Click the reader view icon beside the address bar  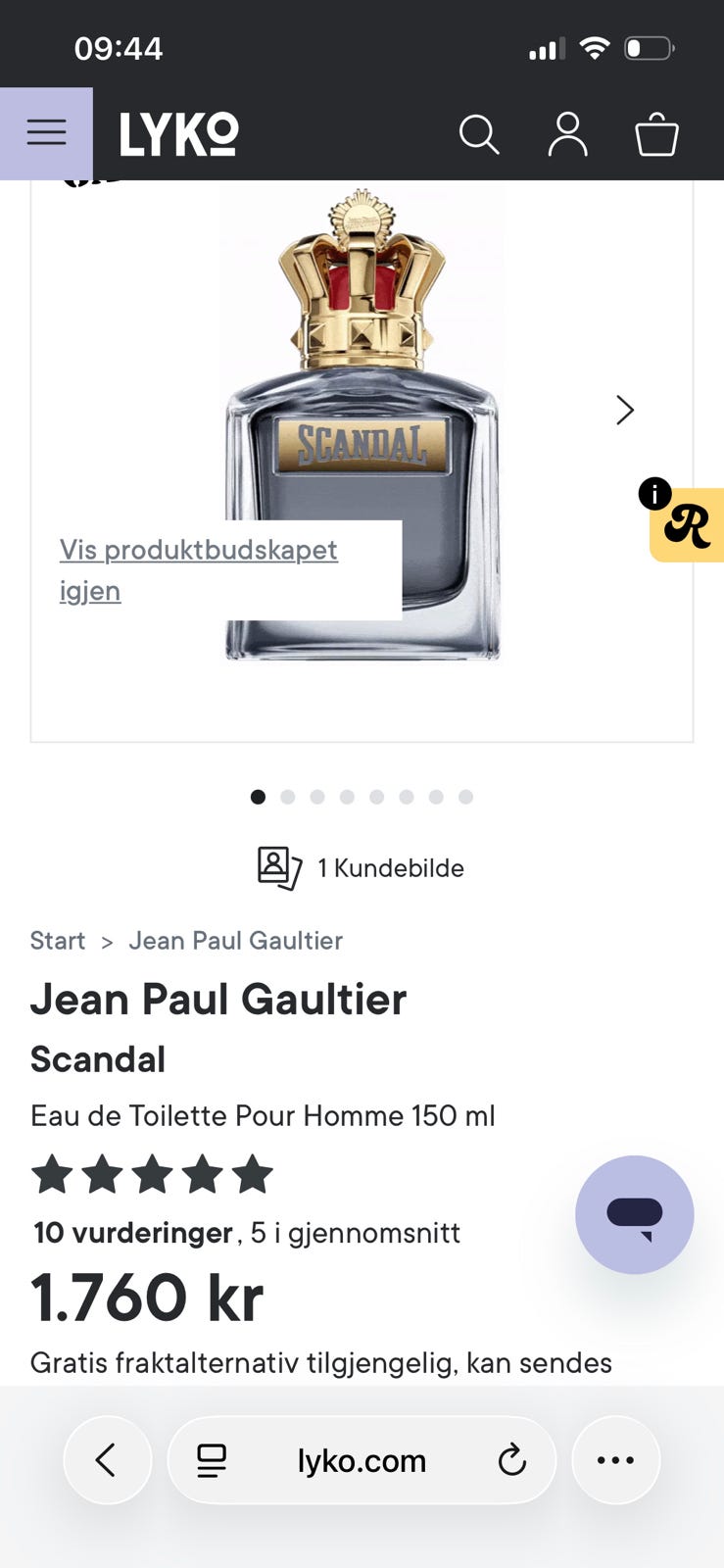tap(211, 1459)
